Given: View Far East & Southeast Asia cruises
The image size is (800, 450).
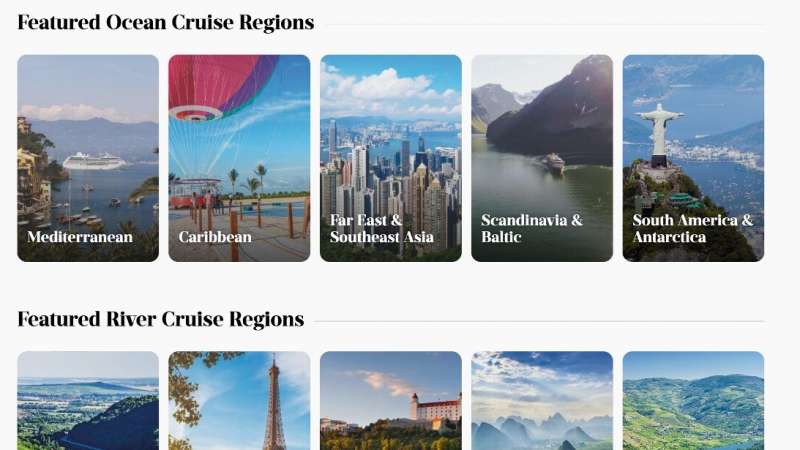Looking at the screenshot, I should click(x=390, y=158).
